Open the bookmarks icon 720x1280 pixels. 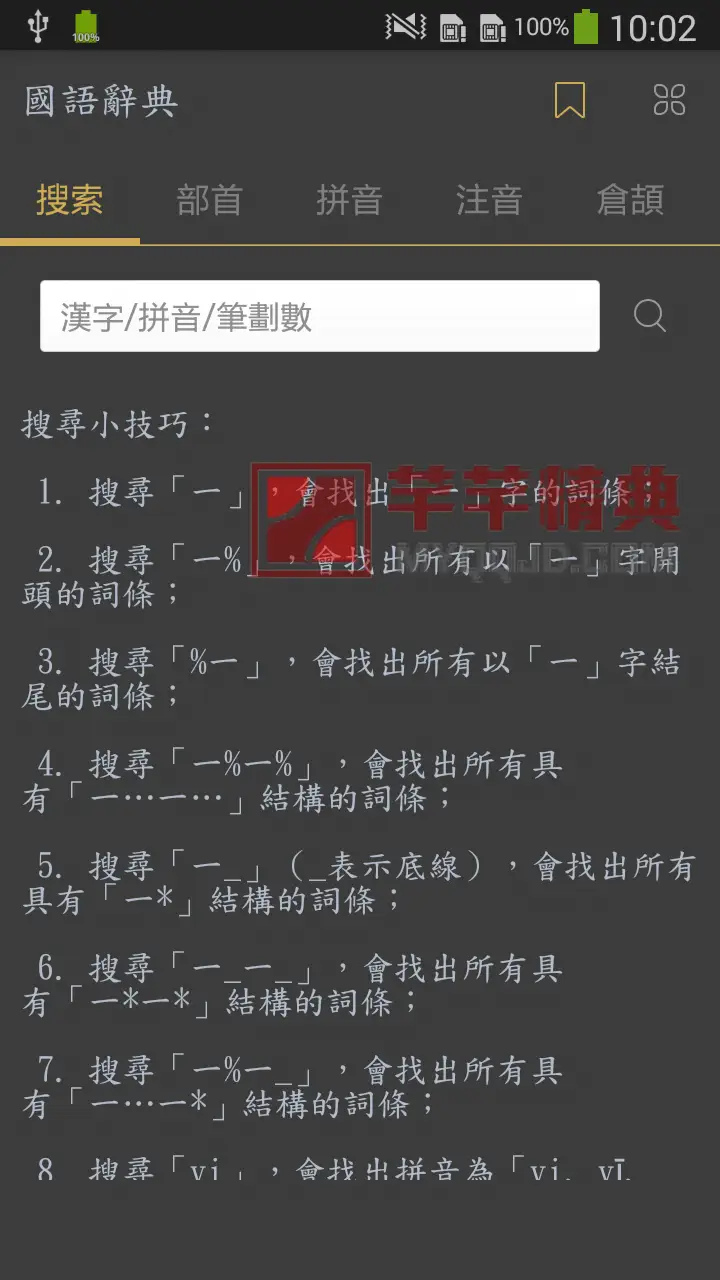pyautogui.click(x=570, y=100)
